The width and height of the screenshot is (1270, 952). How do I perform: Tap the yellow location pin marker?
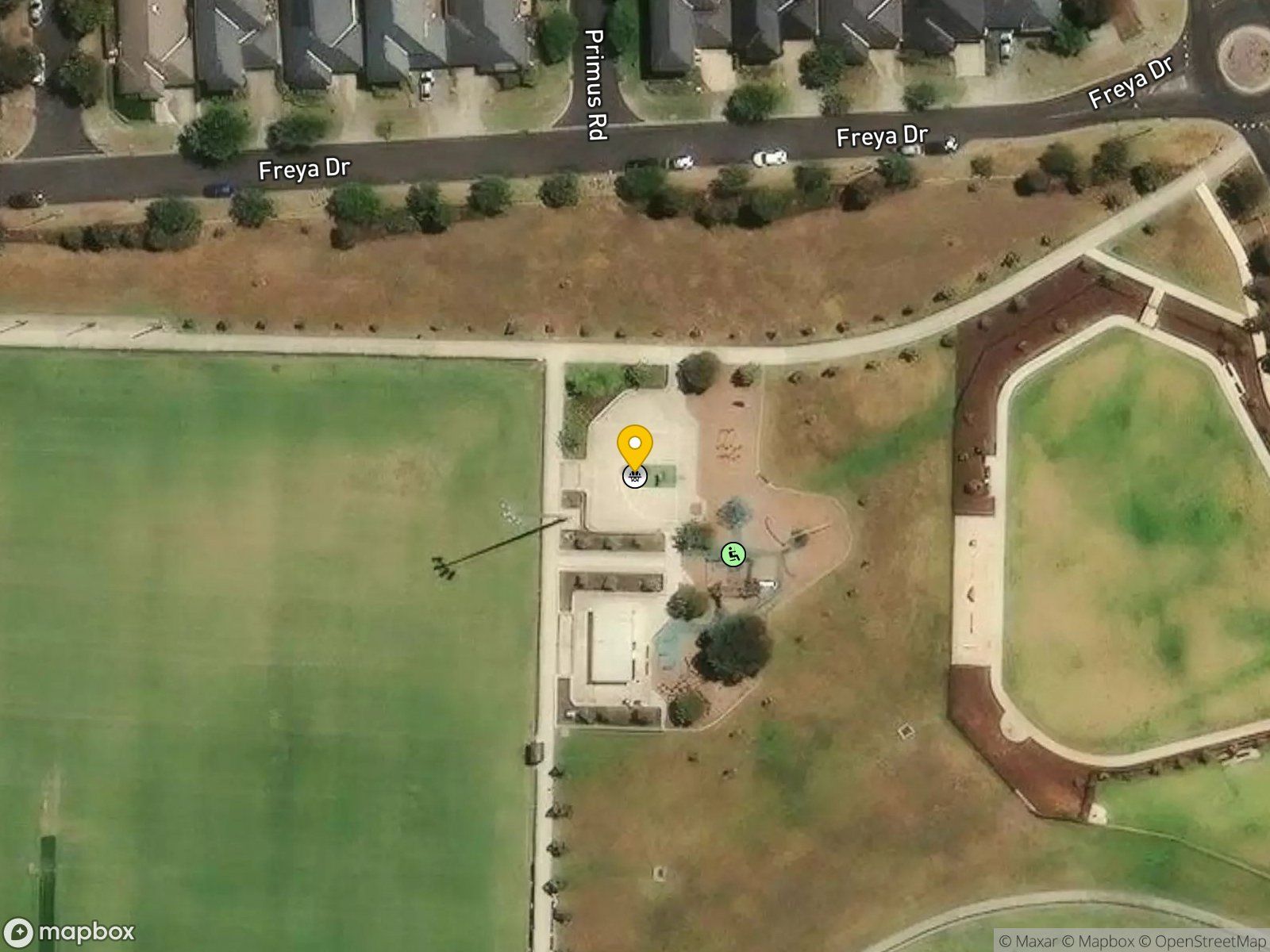tap(635, 447)
